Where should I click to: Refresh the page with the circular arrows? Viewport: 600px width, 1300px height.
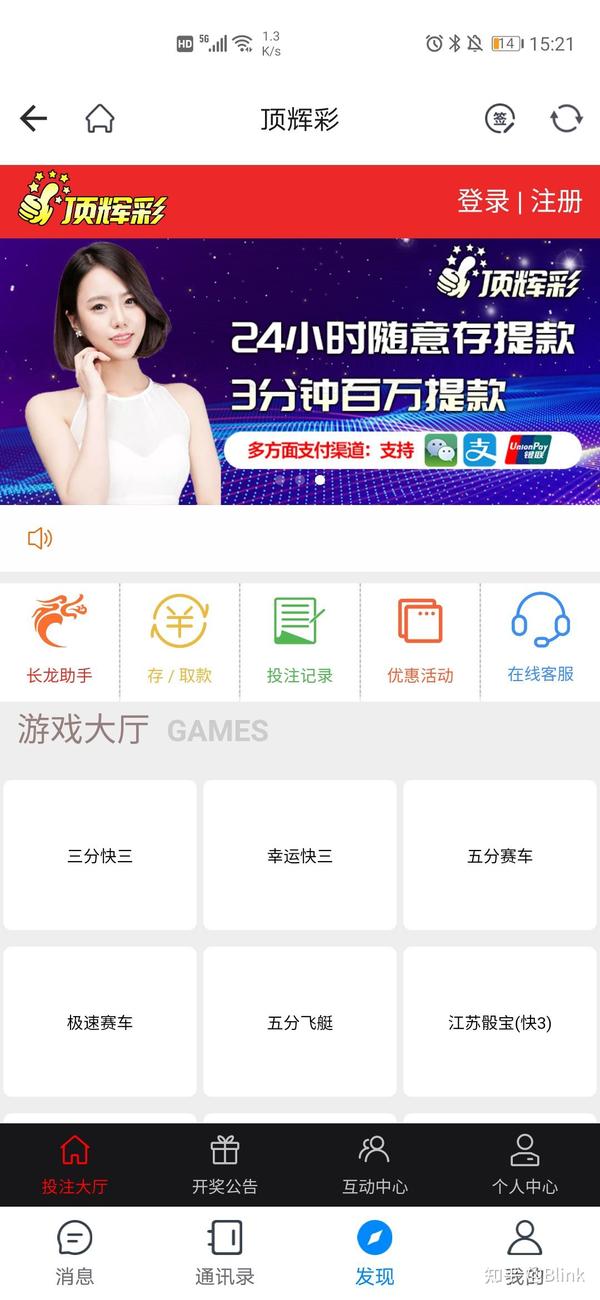click(566, 119)
